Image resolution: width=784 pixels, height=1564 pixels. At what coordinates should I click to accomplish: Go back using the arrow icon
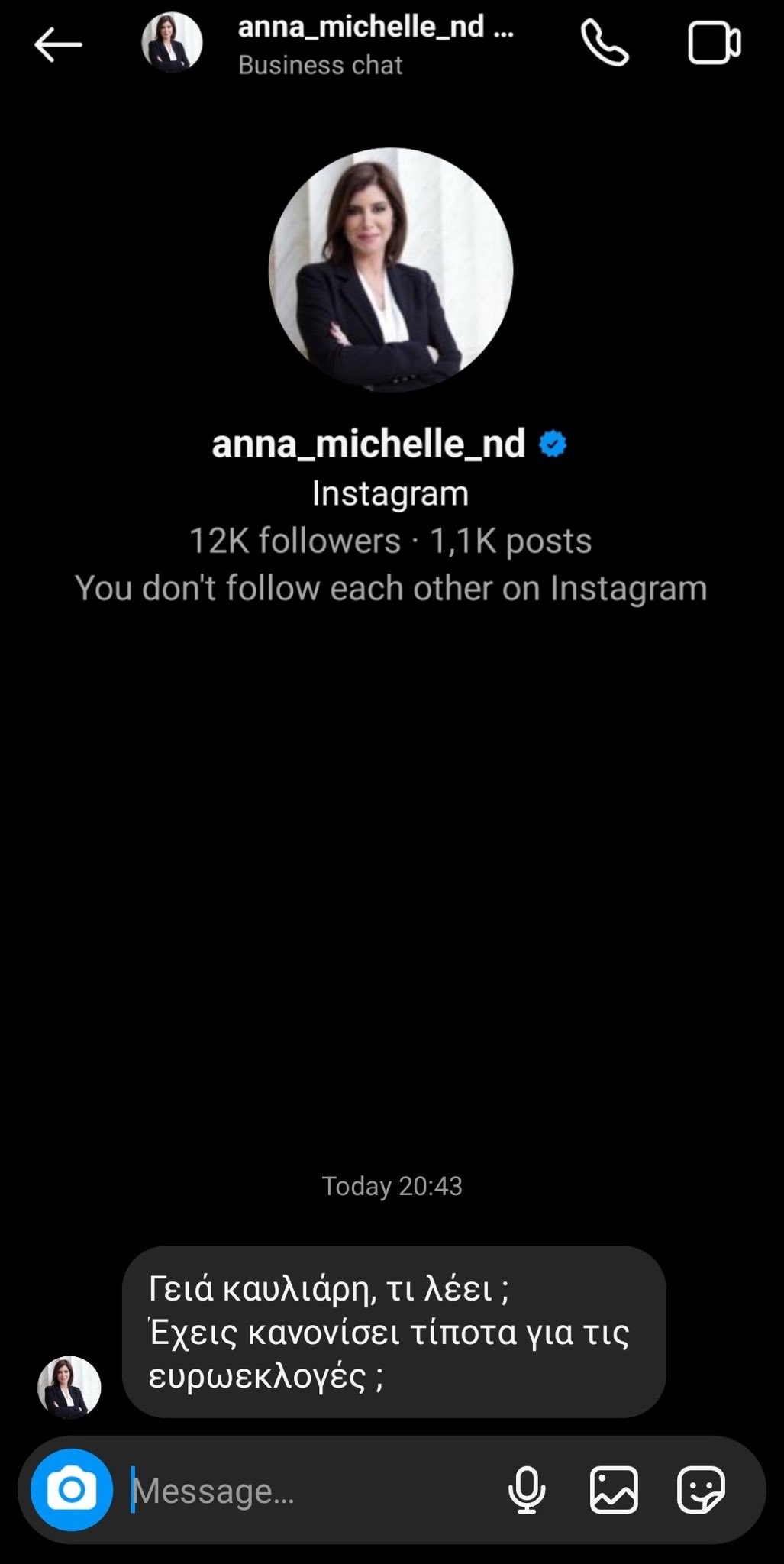click(x=58, y=45)
